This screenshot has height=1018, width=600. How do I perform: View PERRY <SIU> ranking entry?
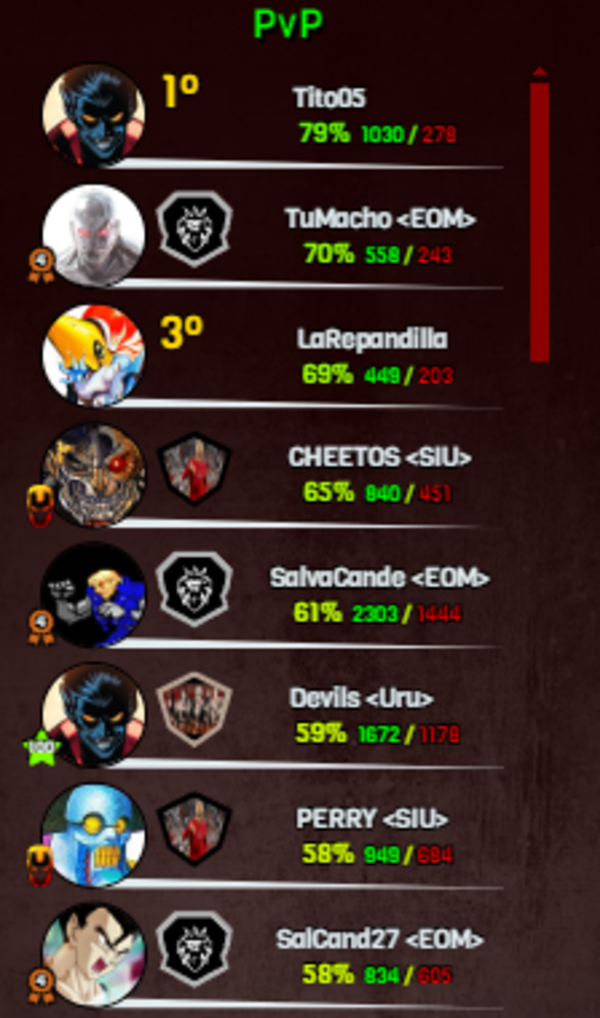(372, 818)
